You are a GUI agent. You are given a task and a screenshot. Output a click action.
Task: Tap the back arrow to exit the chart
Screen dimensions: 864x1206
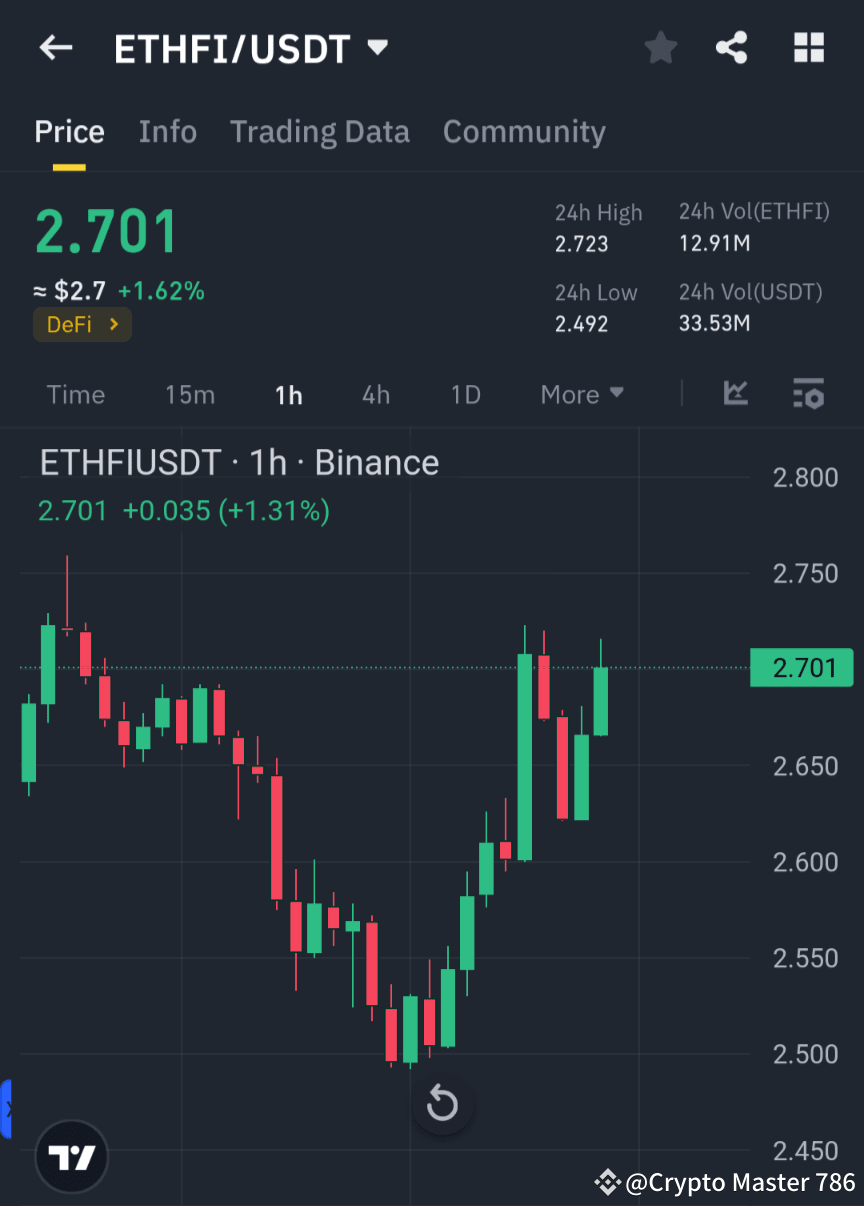[x=55, y=47]
